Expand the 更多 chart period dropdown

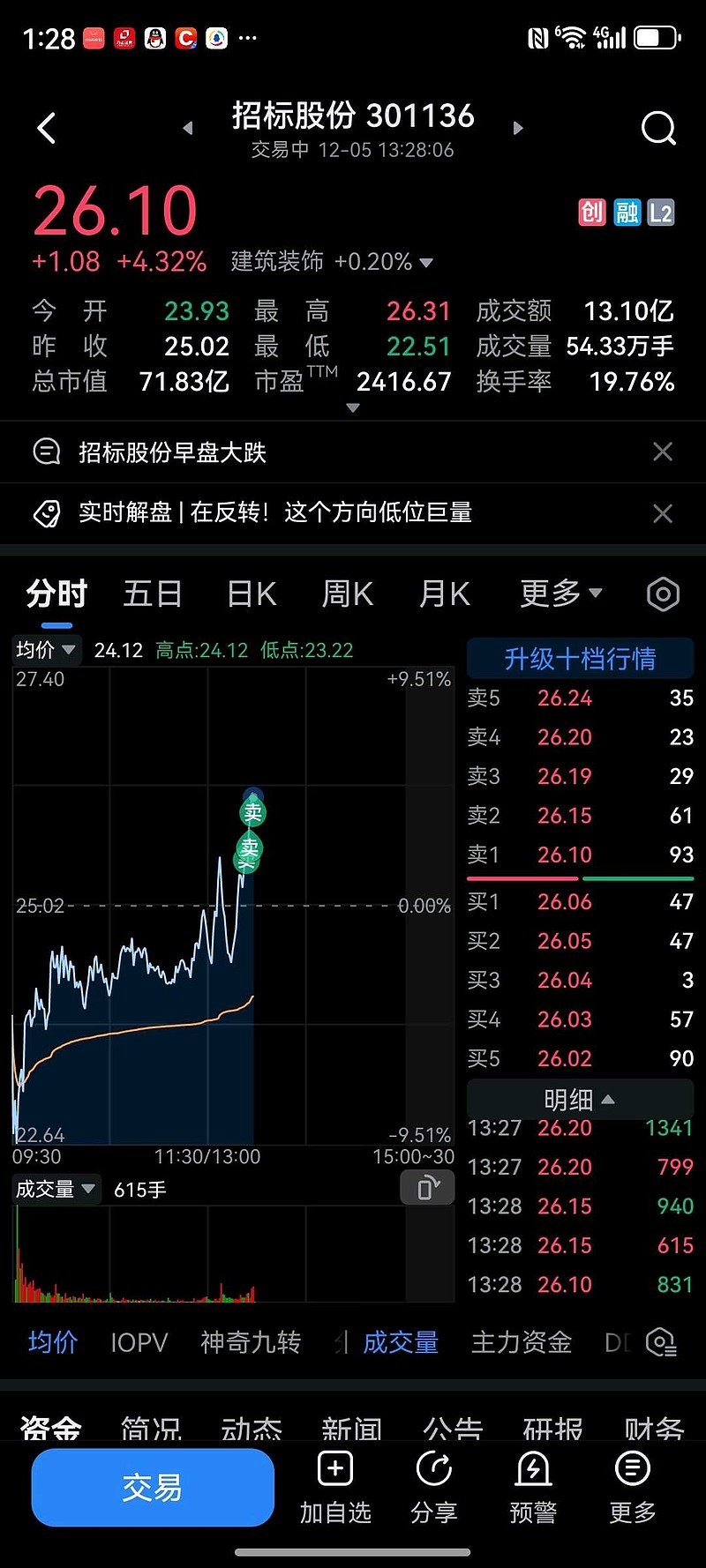pos(560,594)
